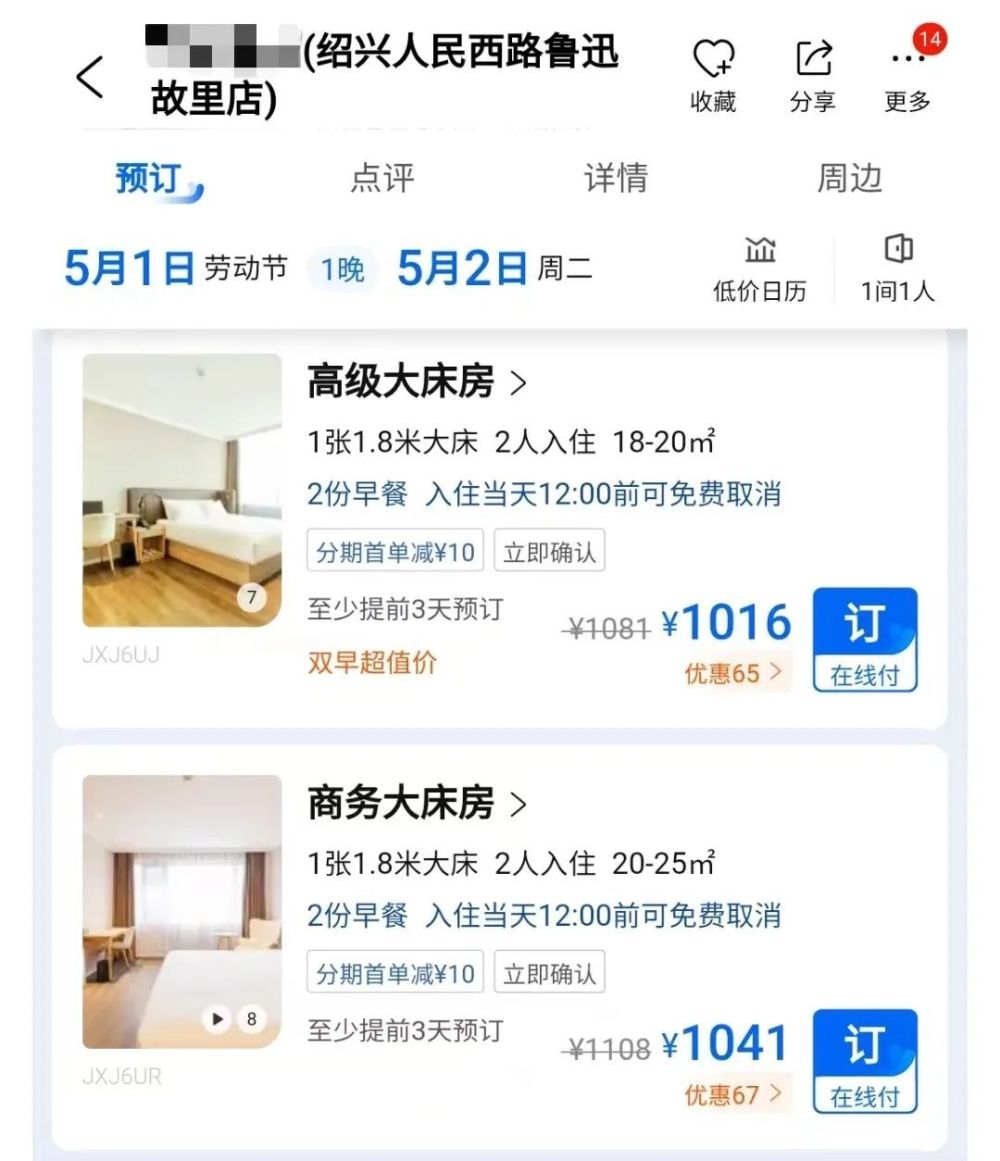Show the 优惠65 discount details
This screenshot has height=1161, width=1000.
coord(733,673)
